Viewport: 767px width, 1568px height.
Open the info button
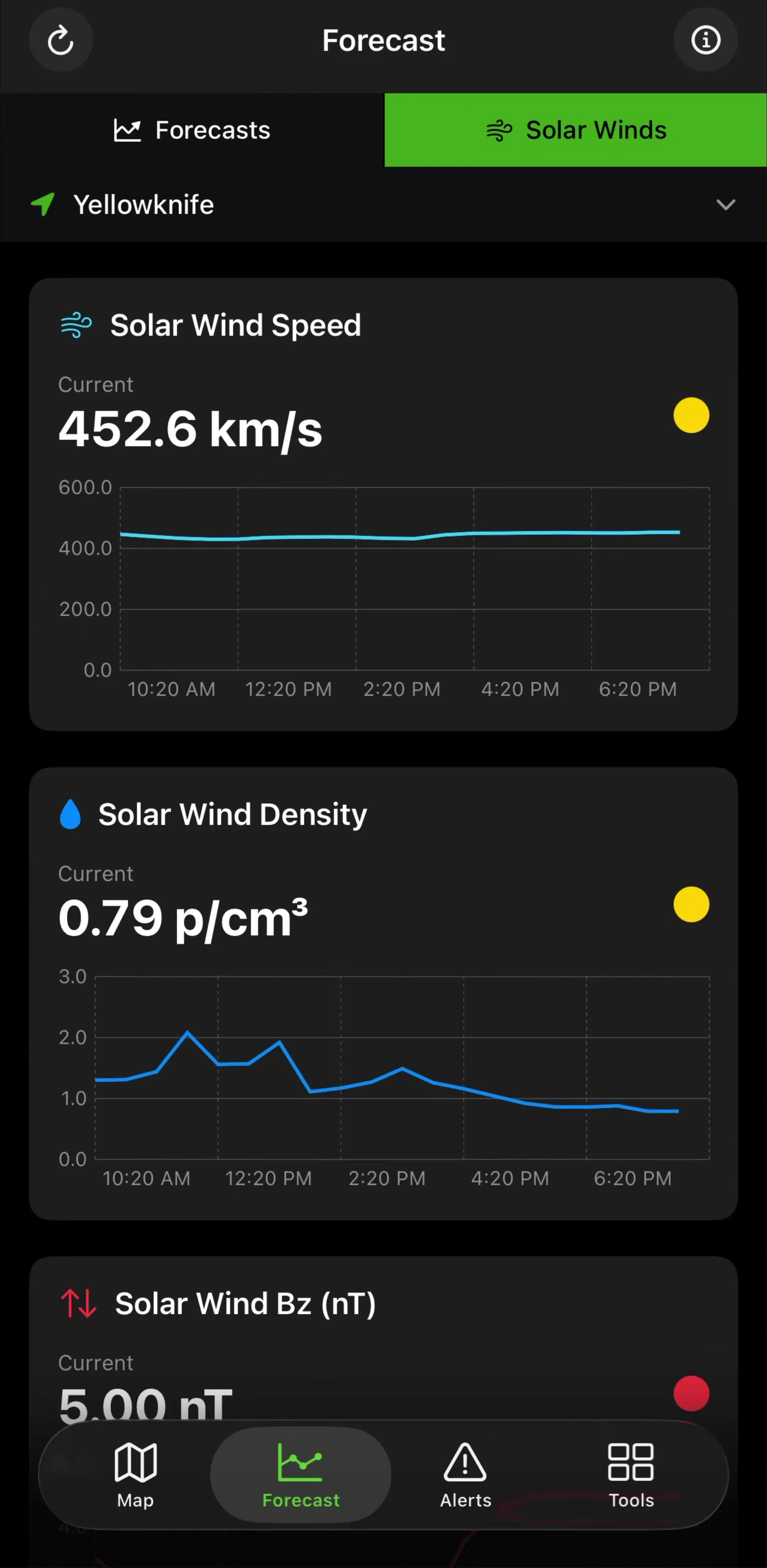tap(706, 40)
